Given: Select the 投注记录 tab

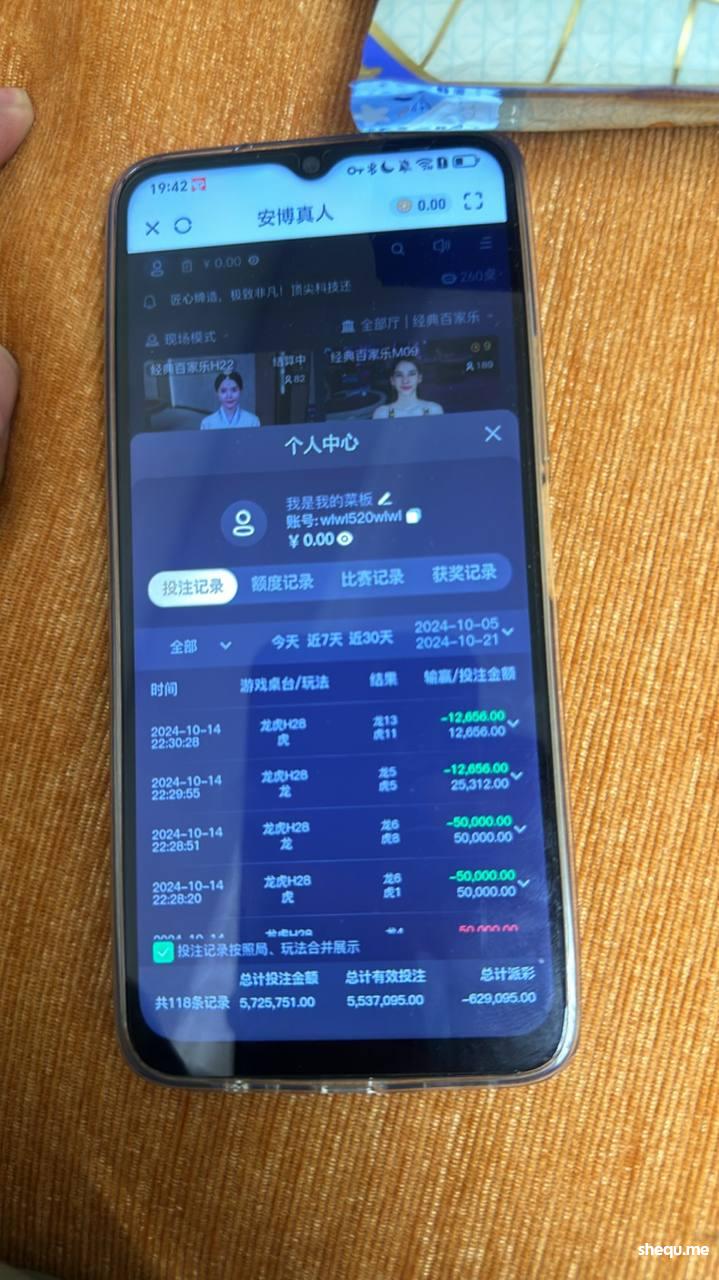Looking at the screenshot, I should click(x=193, y=586).
